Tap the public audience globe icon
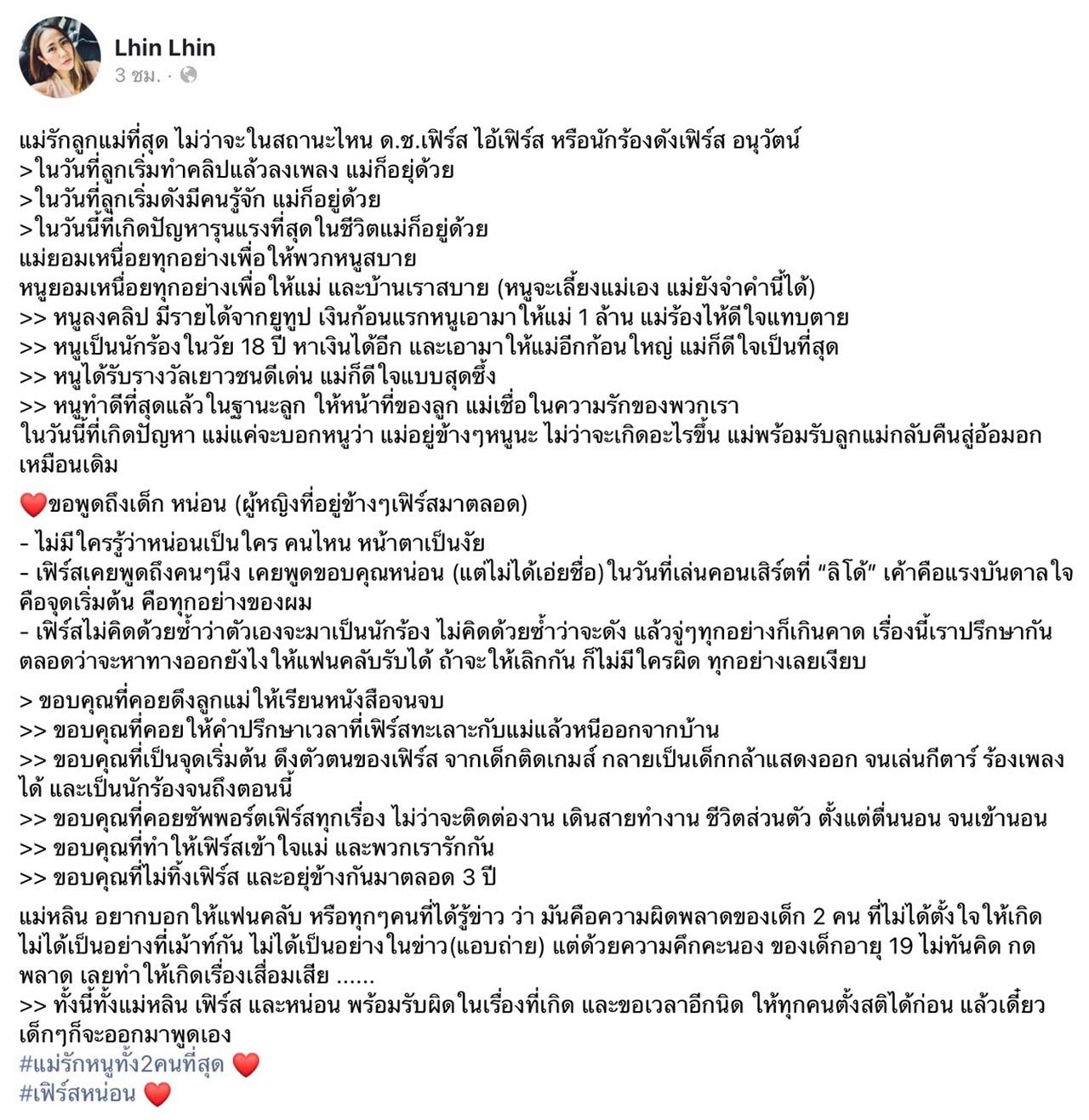1089x1120 pixels. 189,76
